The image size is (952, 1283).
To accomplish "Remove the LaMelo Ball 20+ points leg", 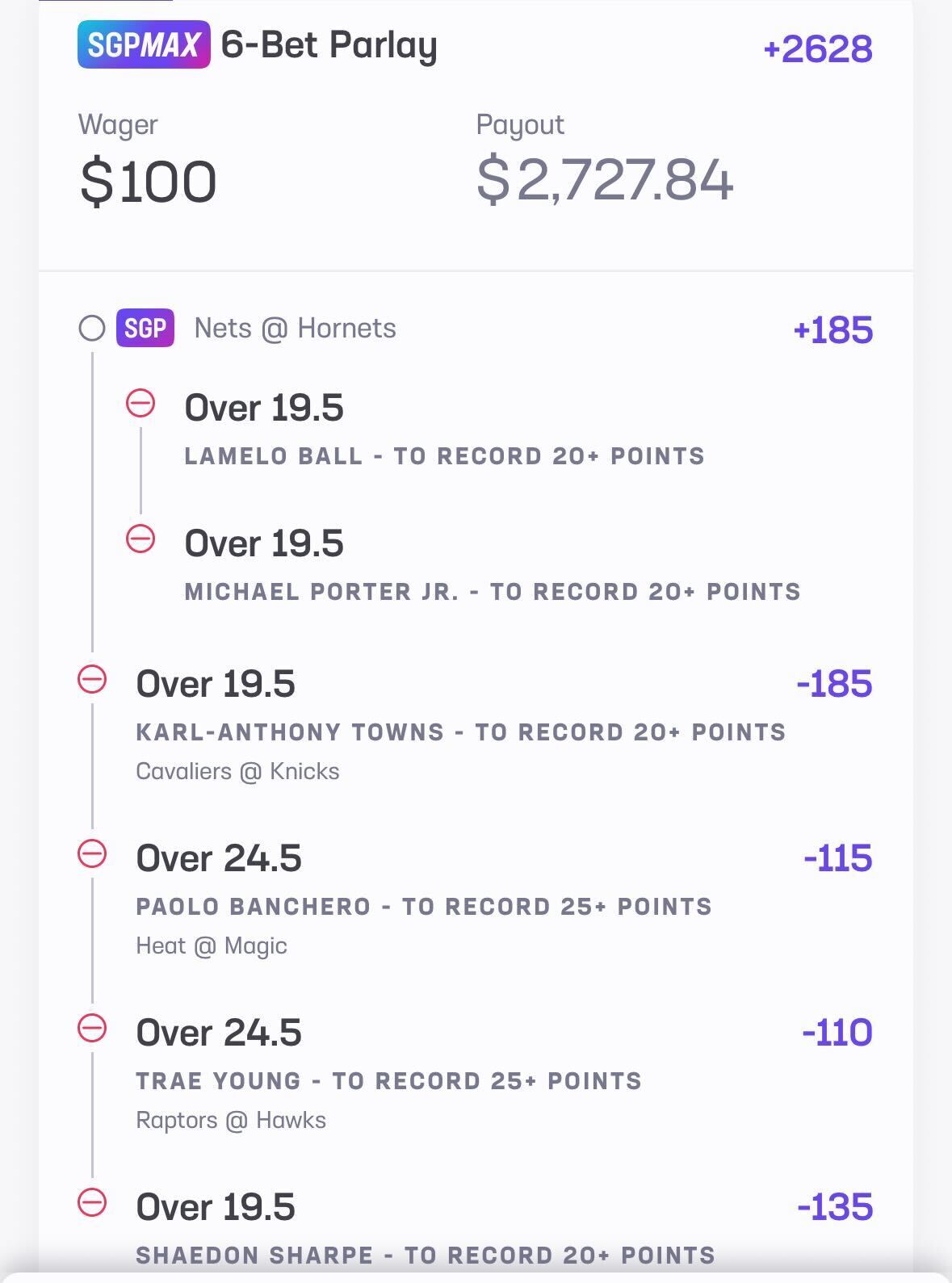I will (140, 403).
